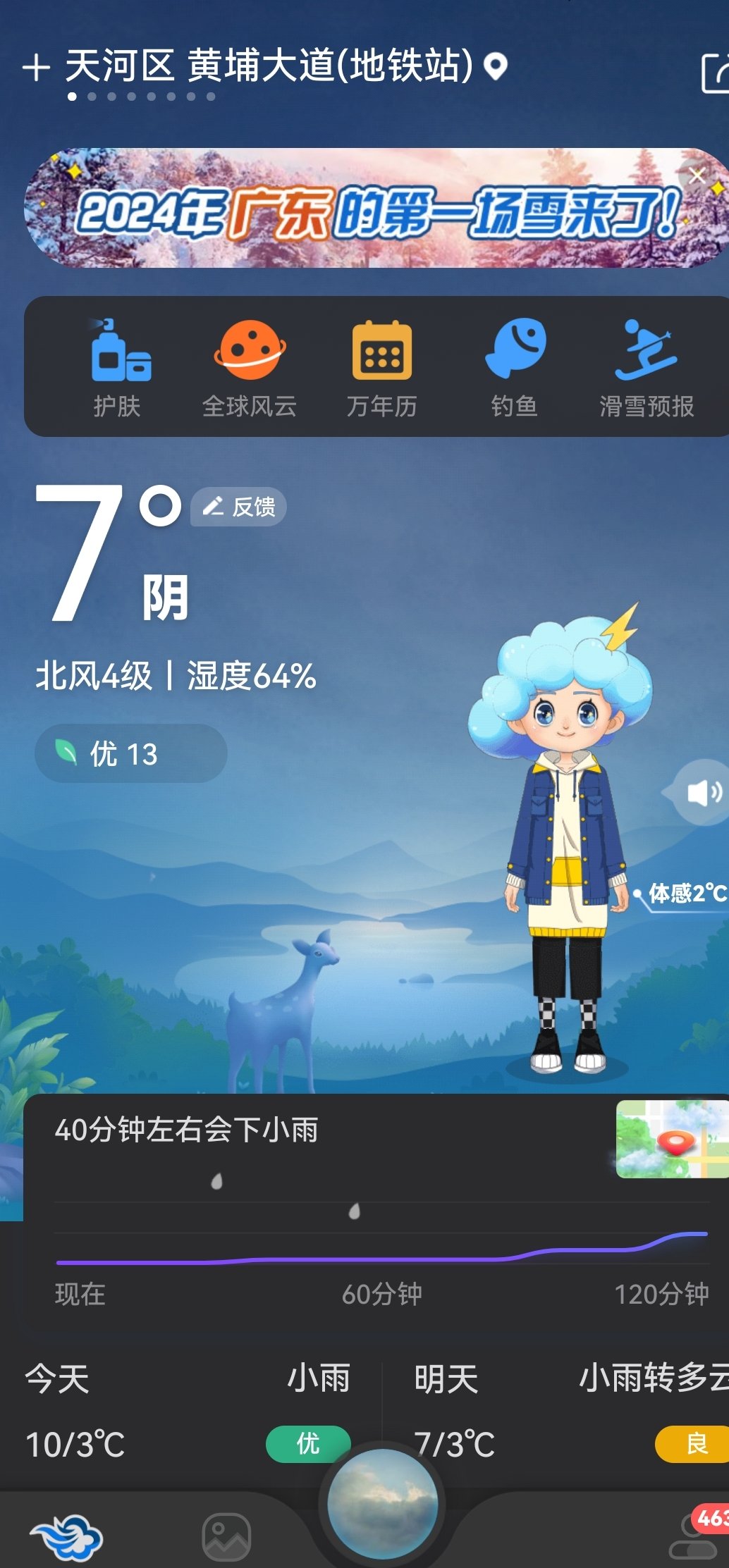This screenshot has height=1568, width=729.
Task: Tap 反馈 feedback button
Action: coord(239,507)
